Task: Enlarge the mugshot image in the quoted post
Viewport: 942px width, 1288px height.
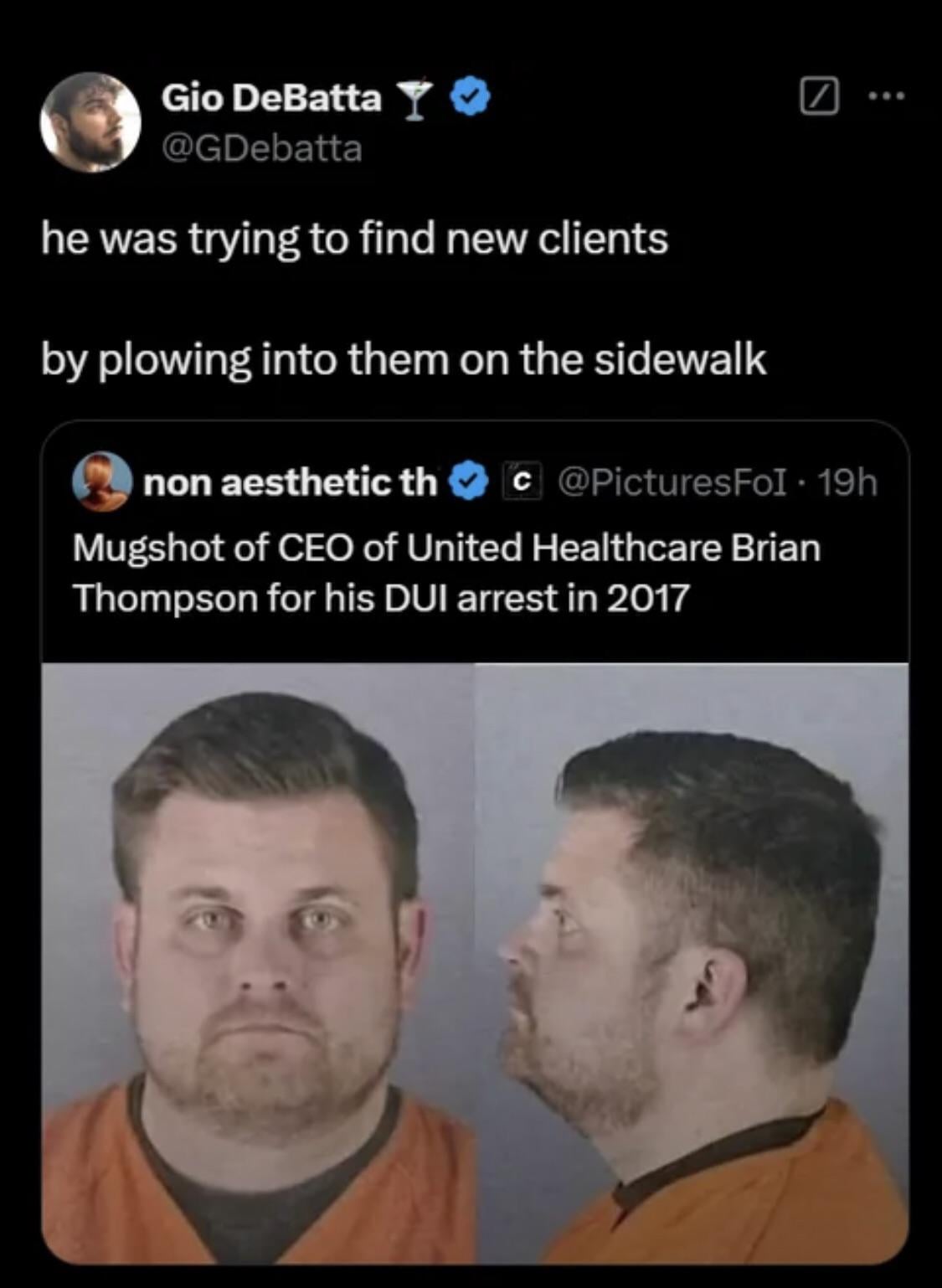Action: point(474,961)
